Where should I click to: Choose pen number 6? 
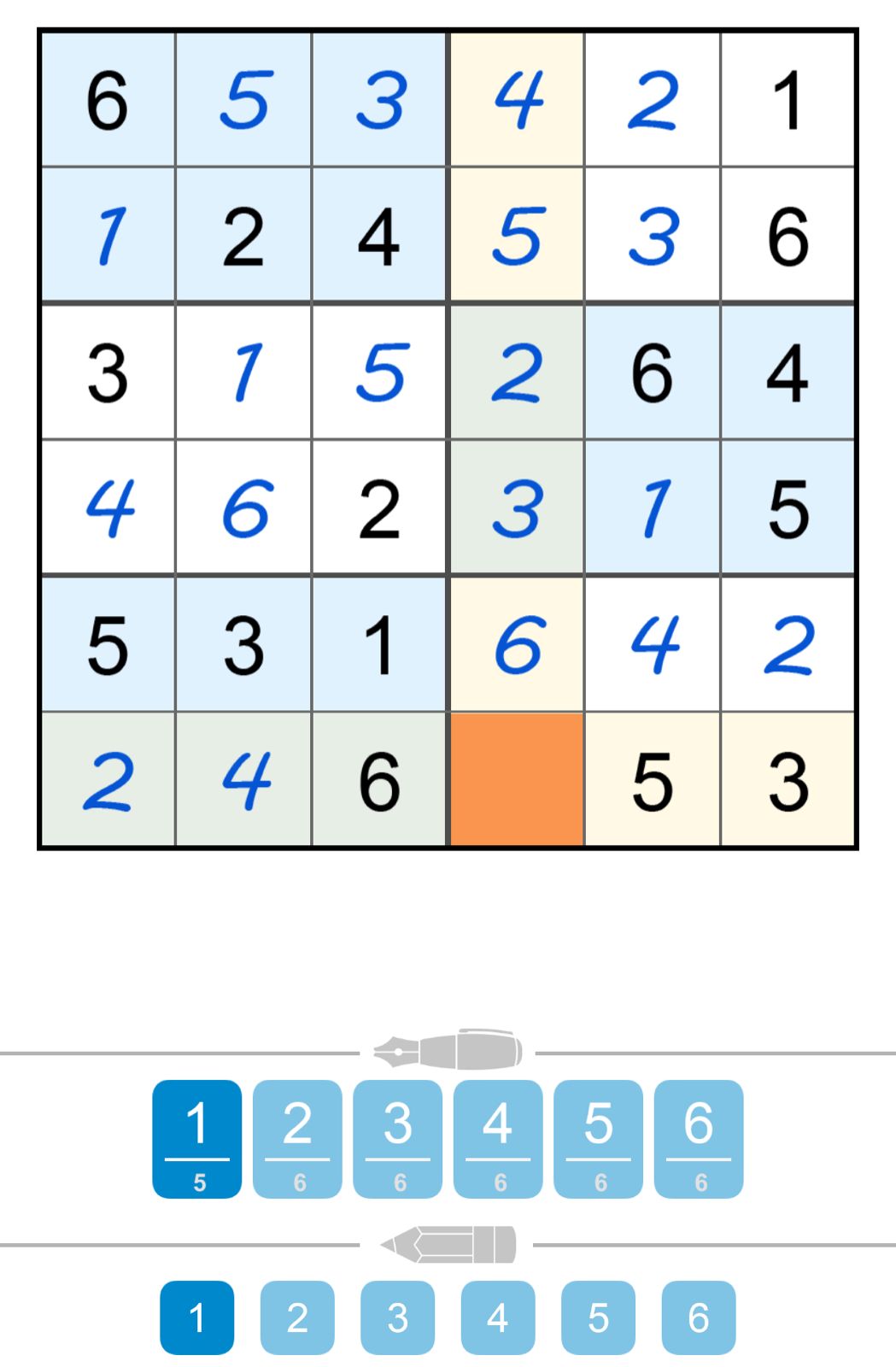pos(699,1138)
